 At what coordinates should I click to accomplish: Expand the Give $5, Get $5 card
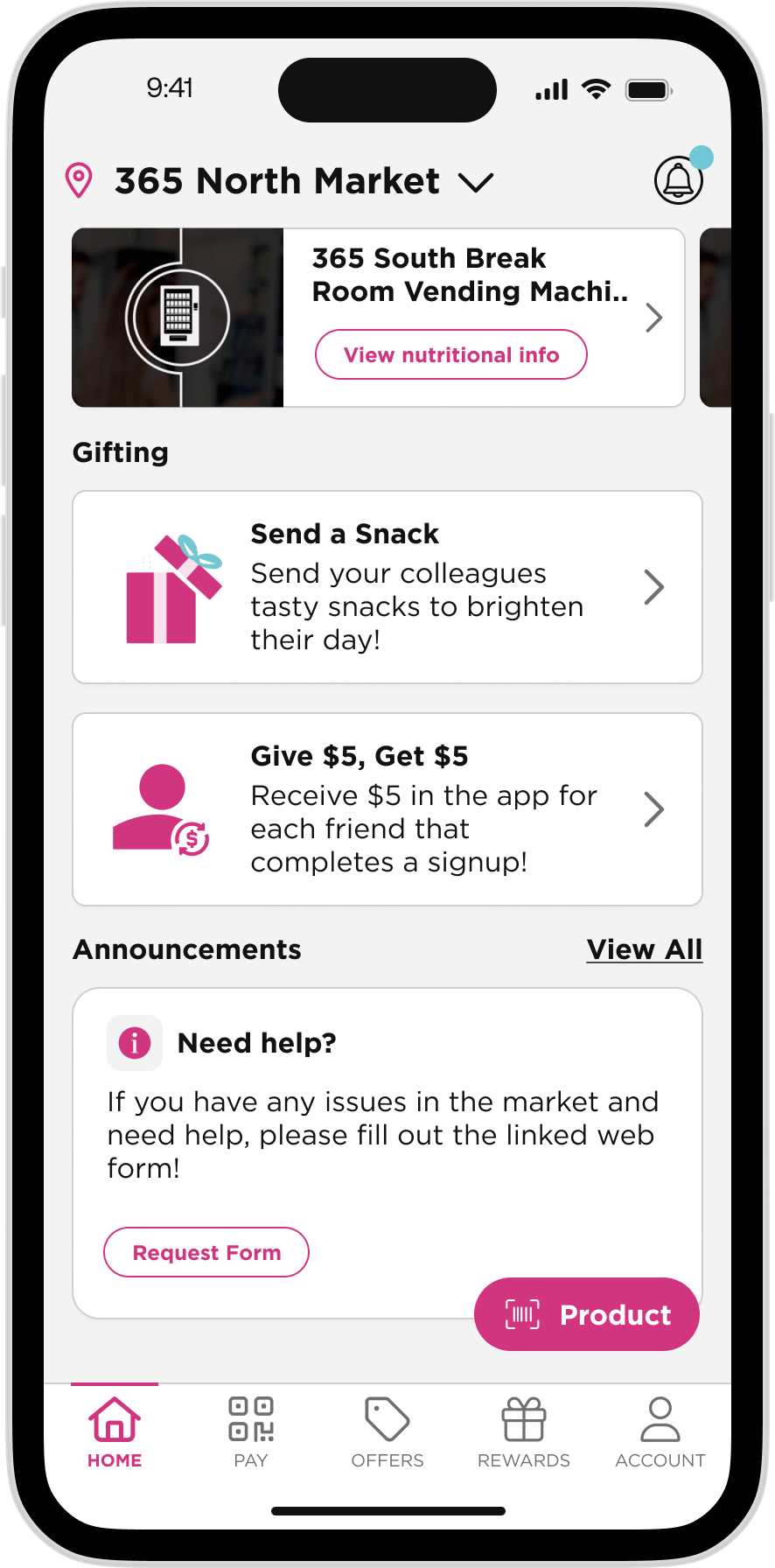pos(653,808)
